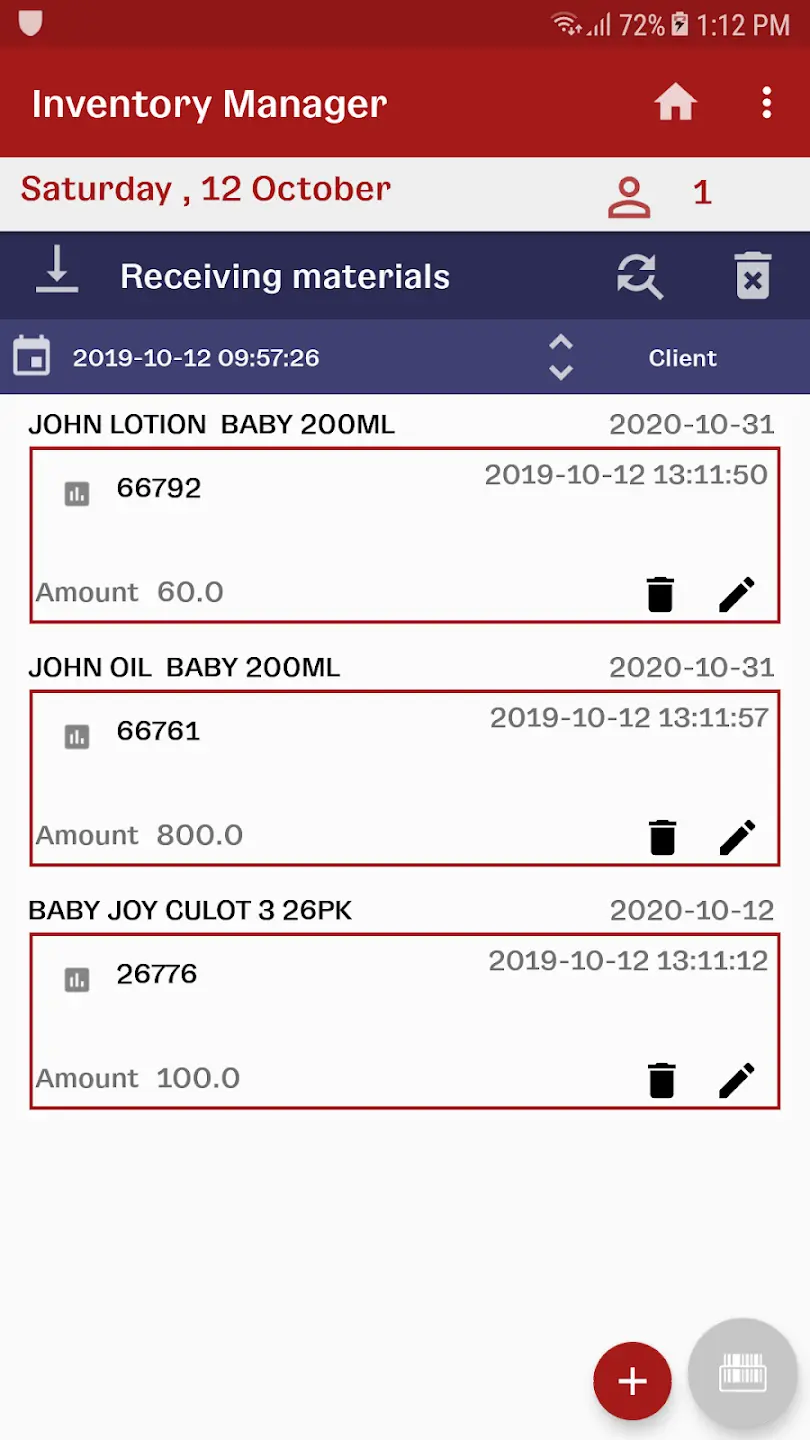Open calendar date picker icon
This screenshot has height=1440, width=810.
coord(32,357)
